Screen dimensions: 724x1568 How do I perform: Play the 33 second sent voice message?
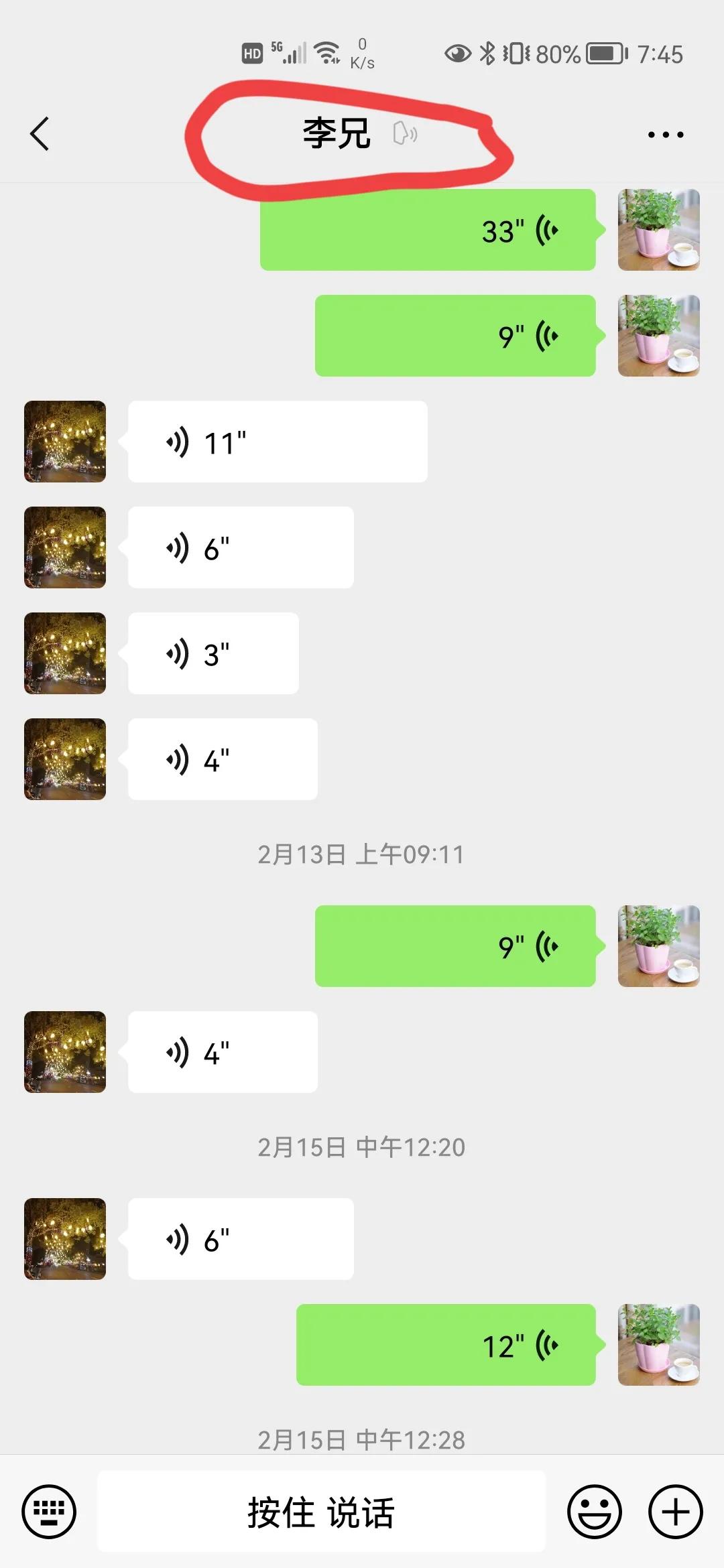[429, 231]
